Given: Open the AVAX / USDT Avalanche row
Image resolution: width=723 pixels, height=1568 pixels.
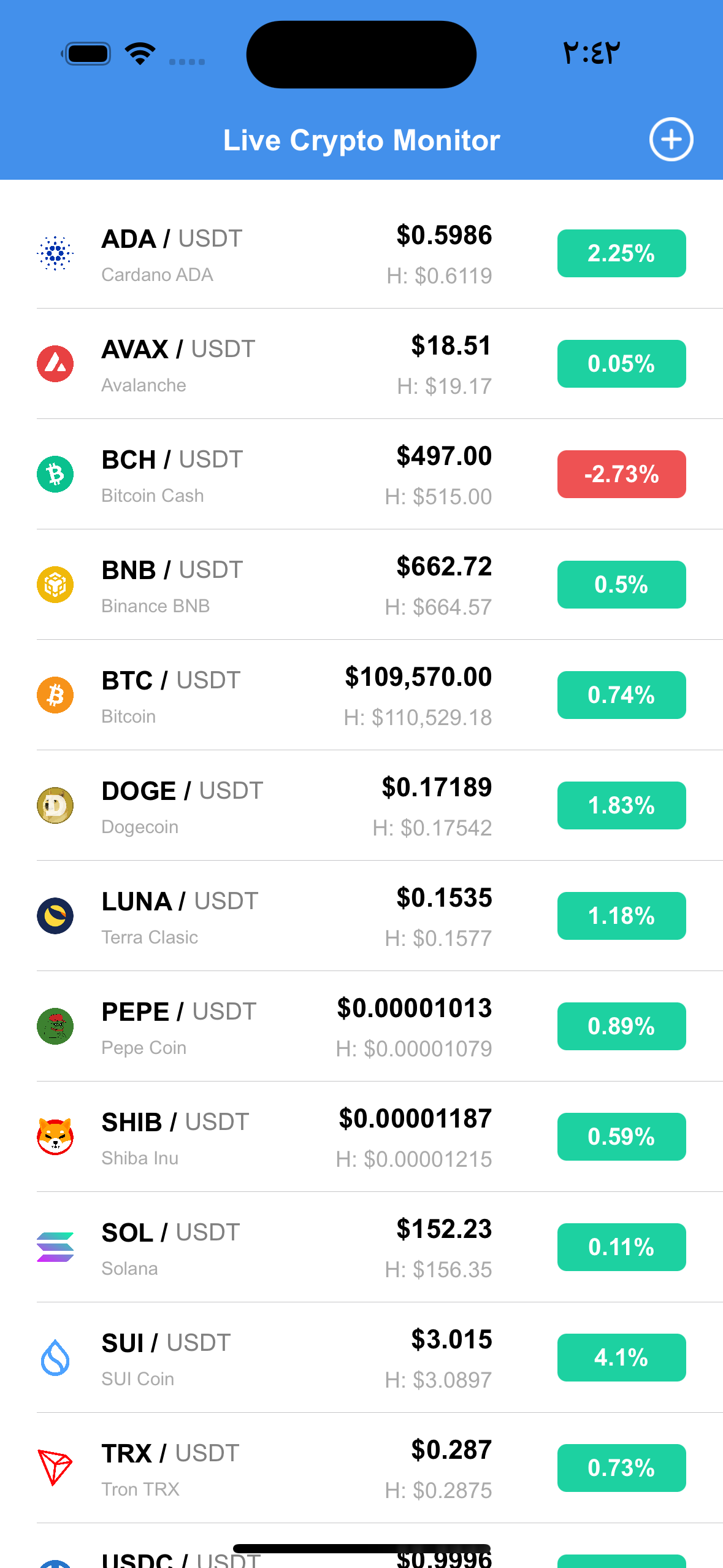Looking at the screenshot, I should click(x=361, y=364).
